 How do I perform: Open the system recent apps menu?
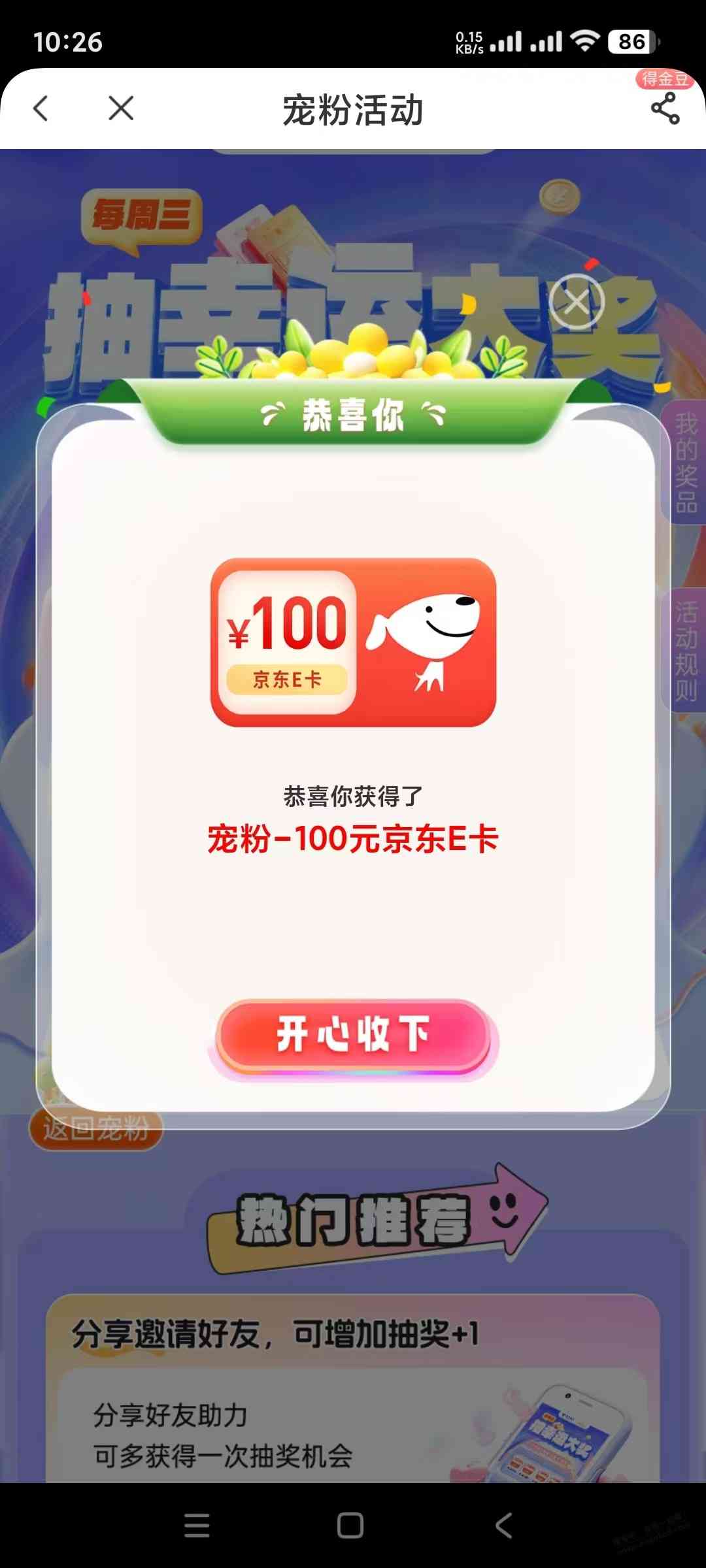point(197,1526)
